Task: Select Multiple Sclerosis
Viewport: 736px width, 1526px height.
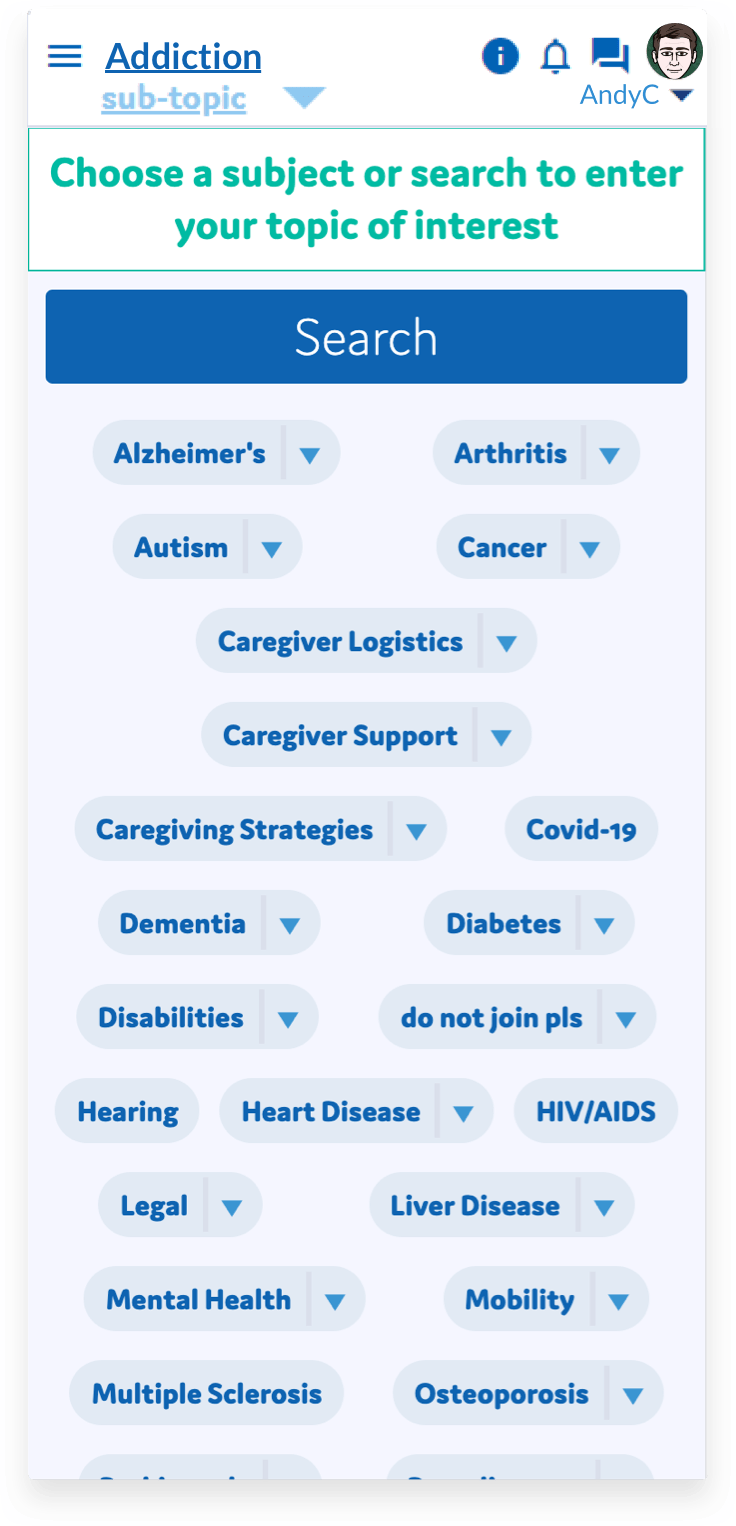Action: tap(207, 1393)
